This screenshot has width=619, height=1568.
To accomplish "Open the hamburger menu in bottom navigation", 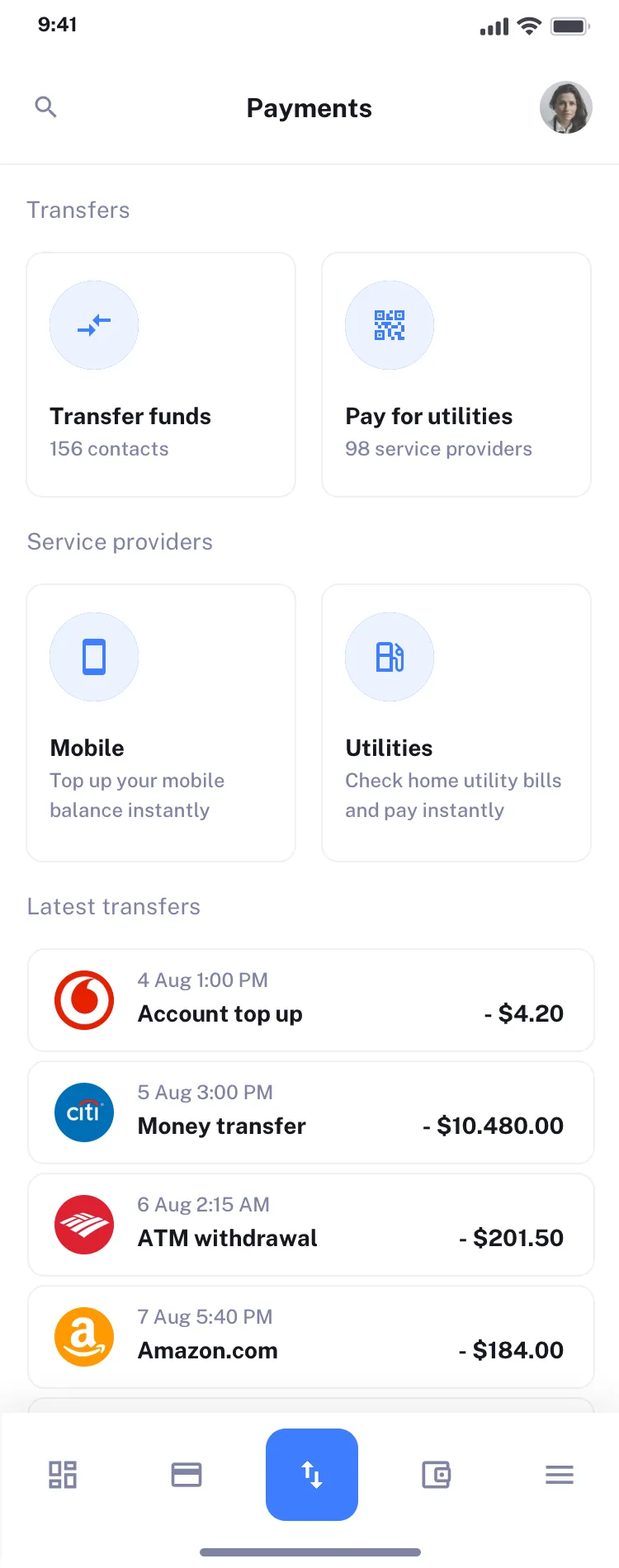I will tap(559, 1474).
